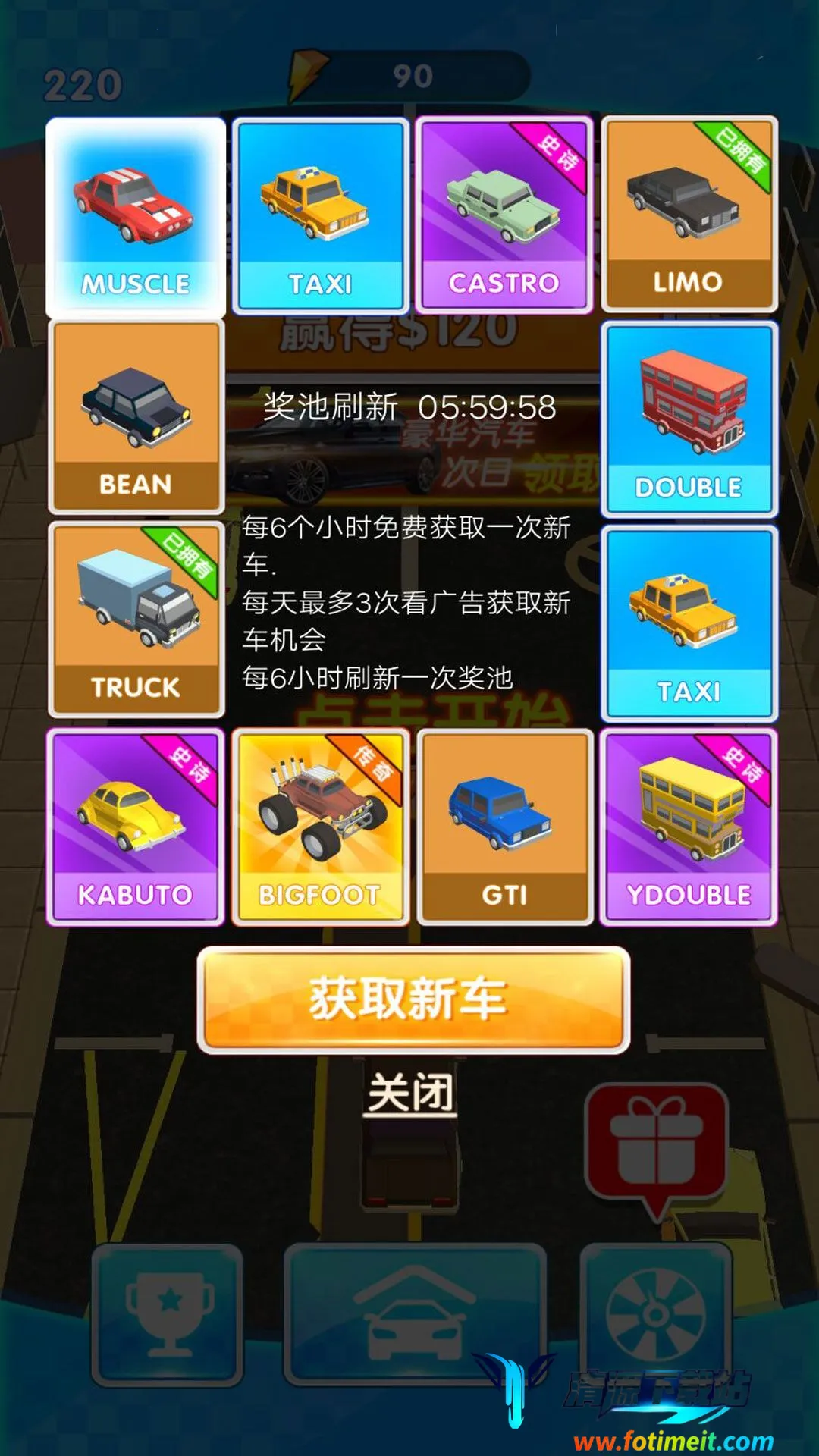Select the DOUBLE bus card

pyautogui.click(x=689, y=419)
